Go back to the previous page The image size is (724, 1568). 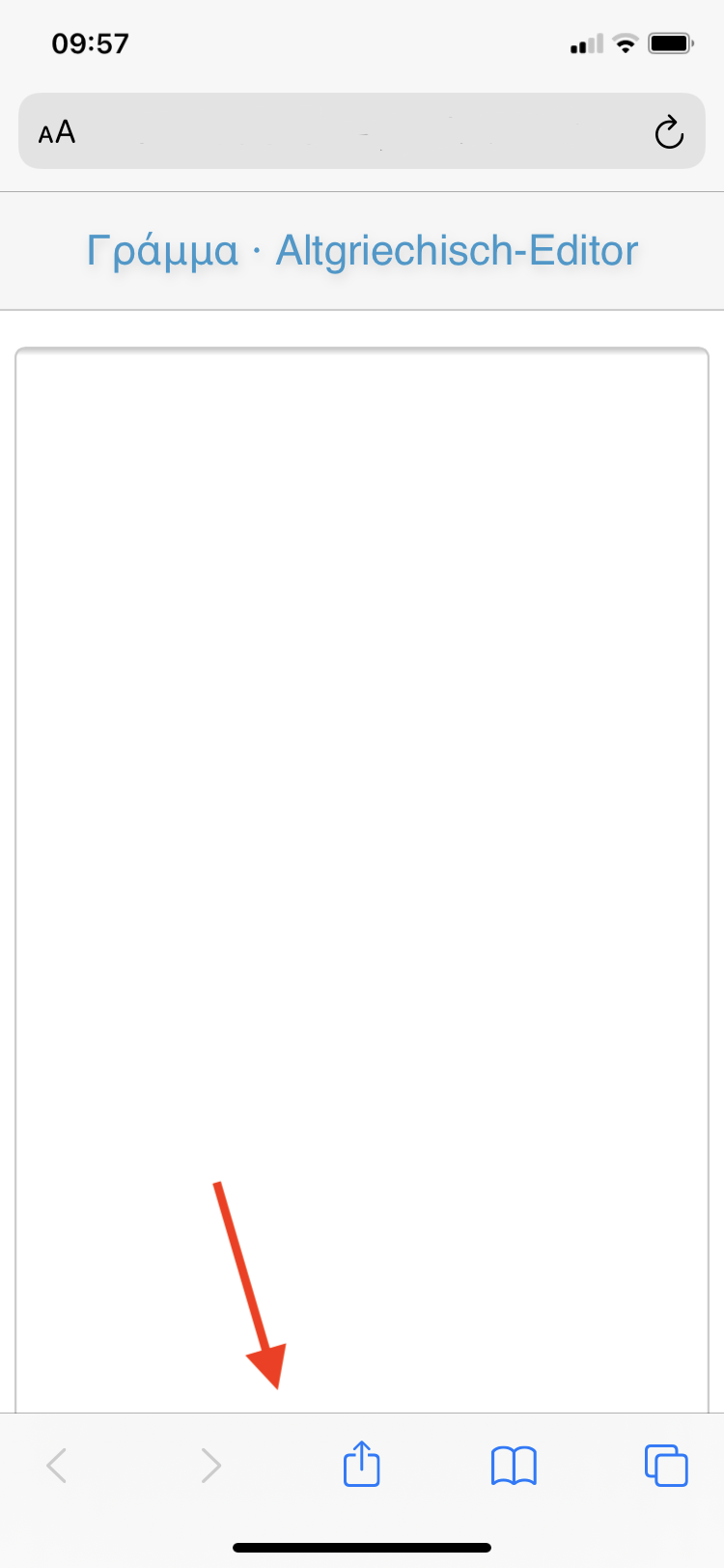[58, 1465]
